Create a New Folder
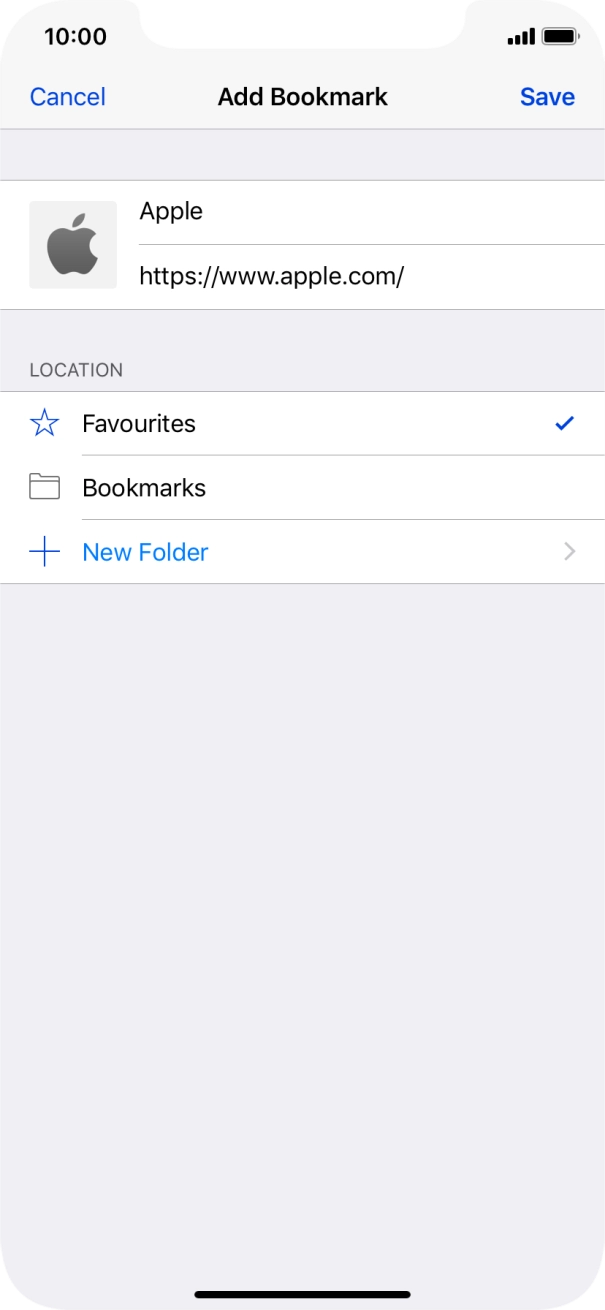This screenshot has width=605, height=1310. pyautogui.click(x=302, y=552)
